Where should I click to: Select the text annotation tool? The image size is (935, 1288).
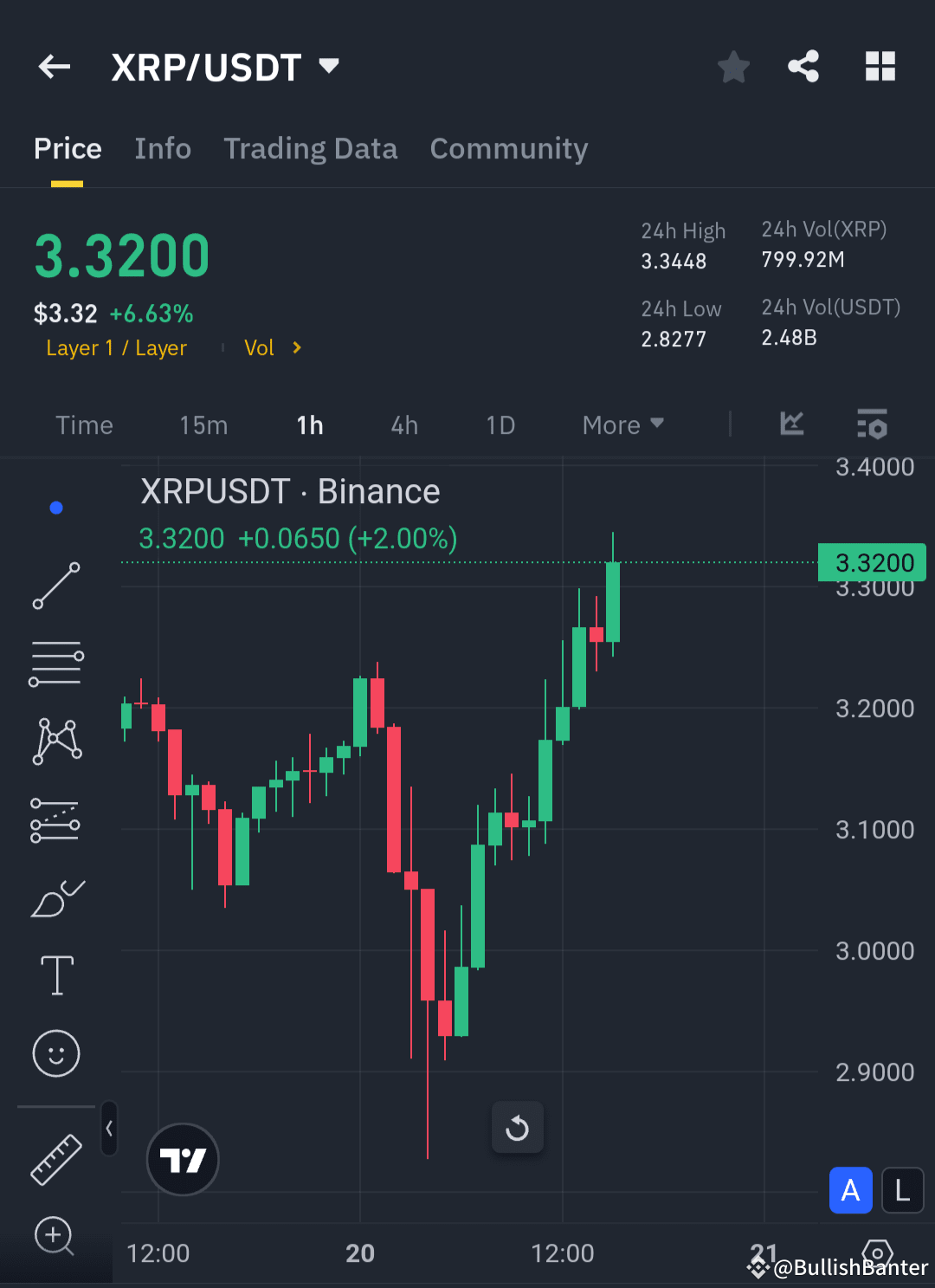pyautogui.click(x=55, y=974)
